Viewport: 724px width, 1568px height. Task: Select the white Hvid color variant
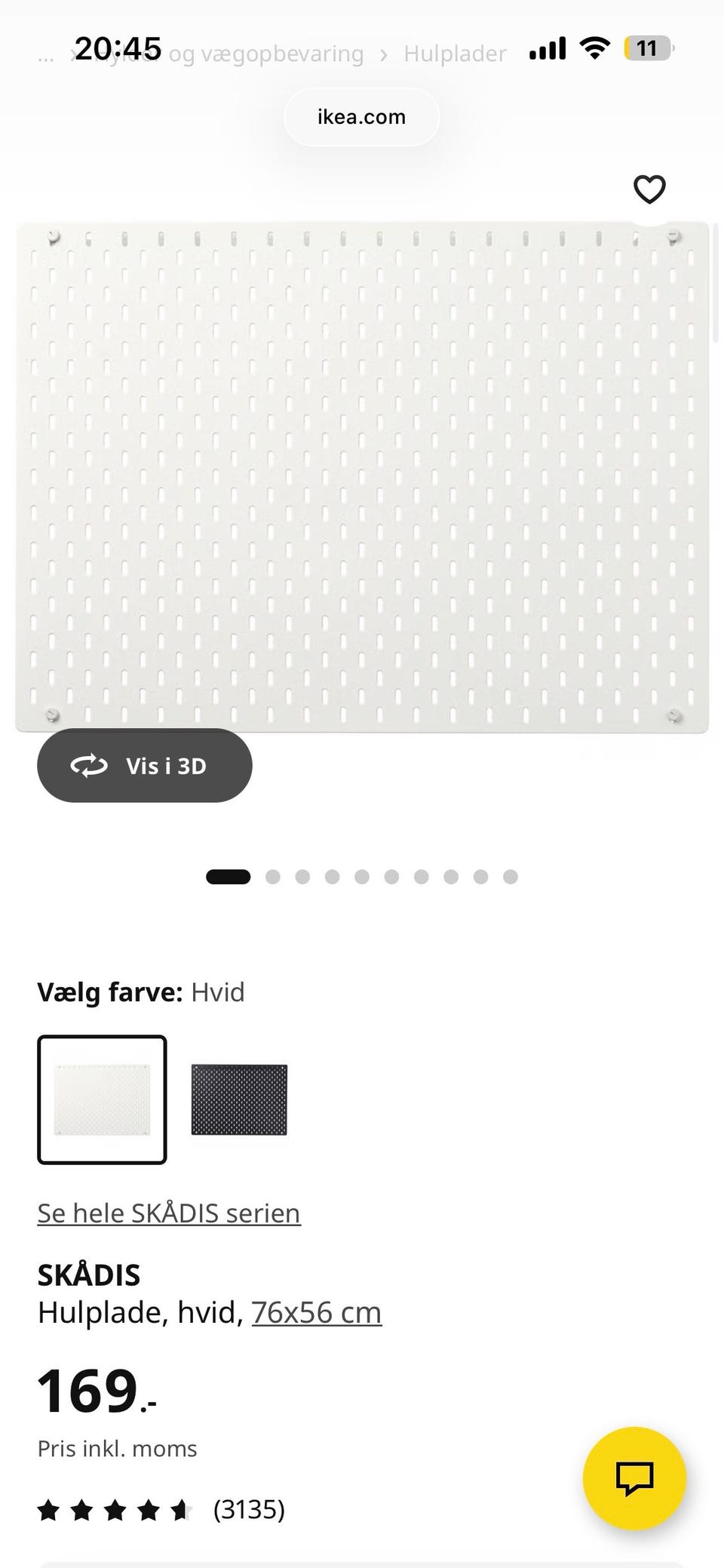102,1100
